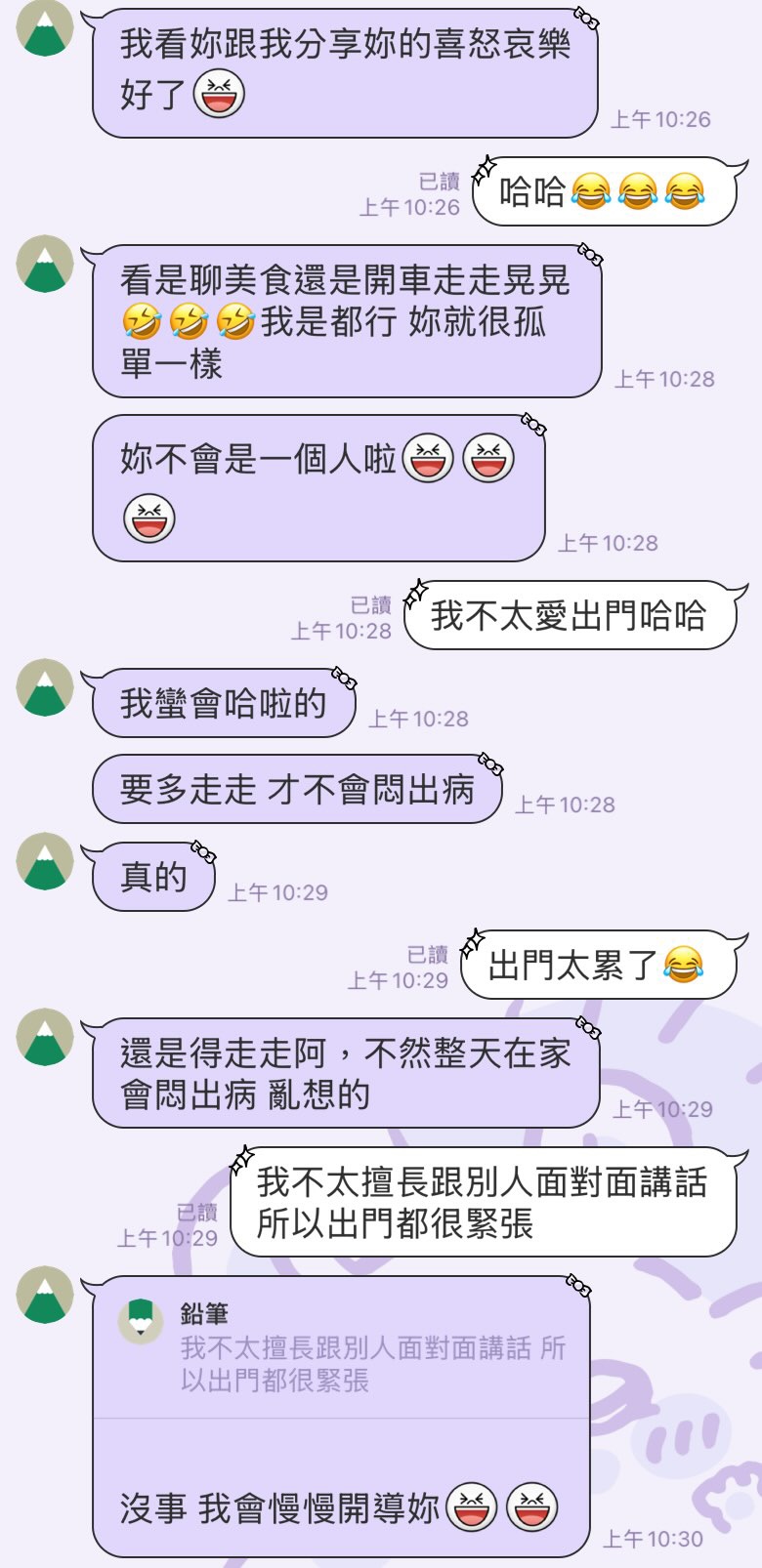Open sender's avatar beside 我看妳跟我分享 message
Screen dimensions: 762x1568
(x=45, y=27)
